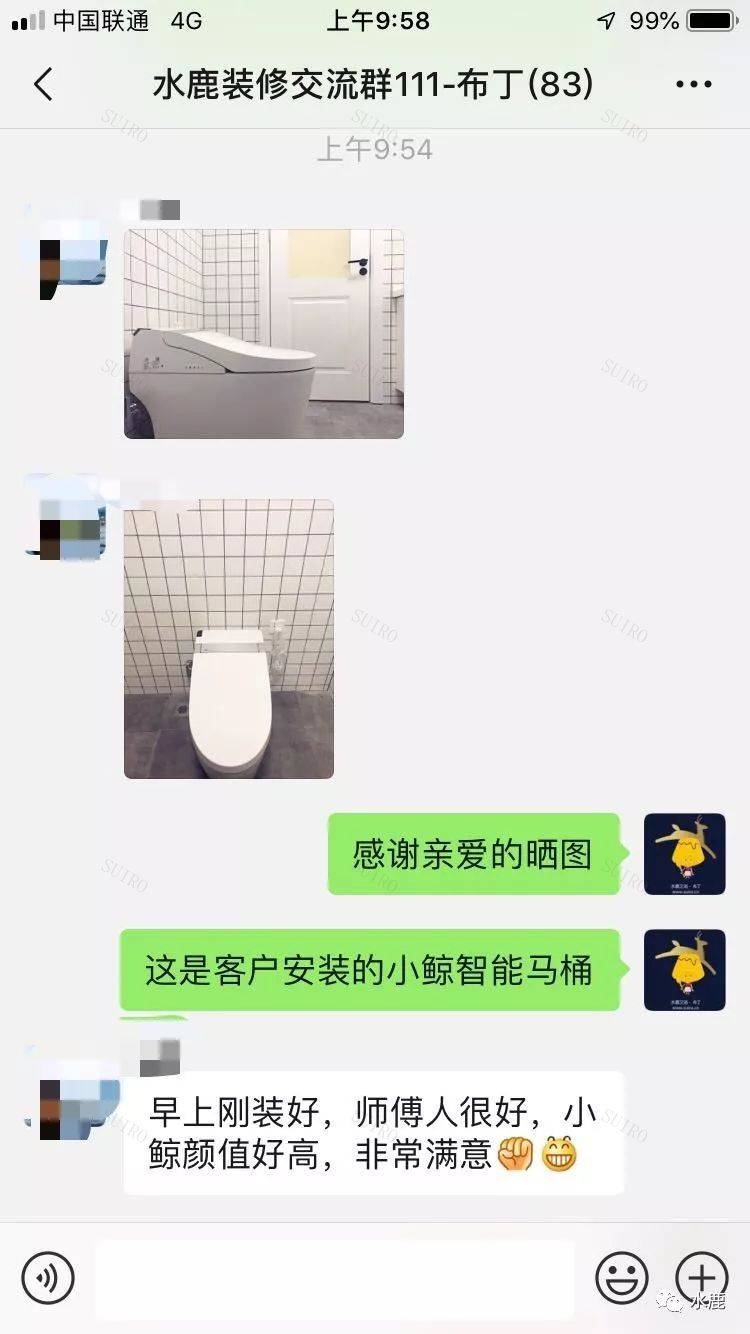The image size is (750, 1334).
Task: Go back from the group chat
Action: coord(43,85)
